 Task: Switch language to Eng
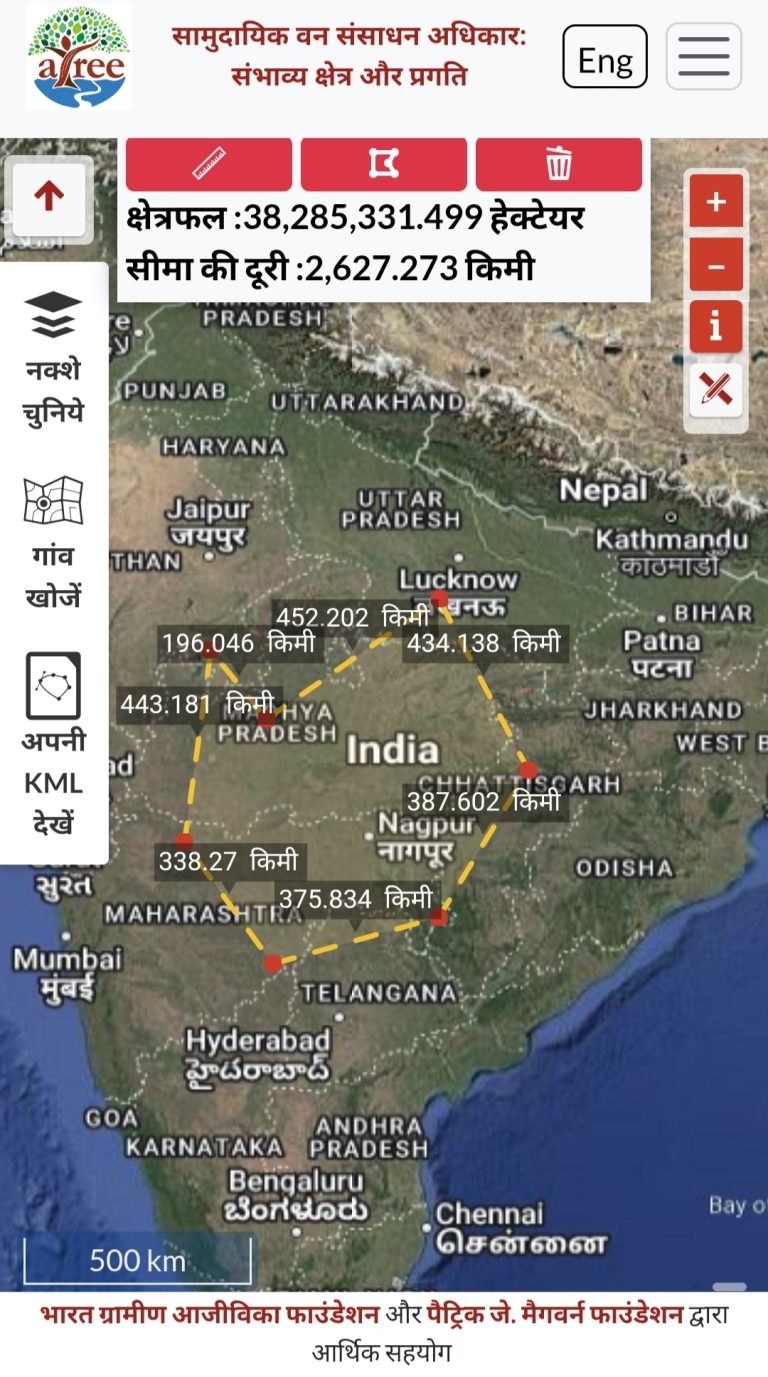pos(605,58)
